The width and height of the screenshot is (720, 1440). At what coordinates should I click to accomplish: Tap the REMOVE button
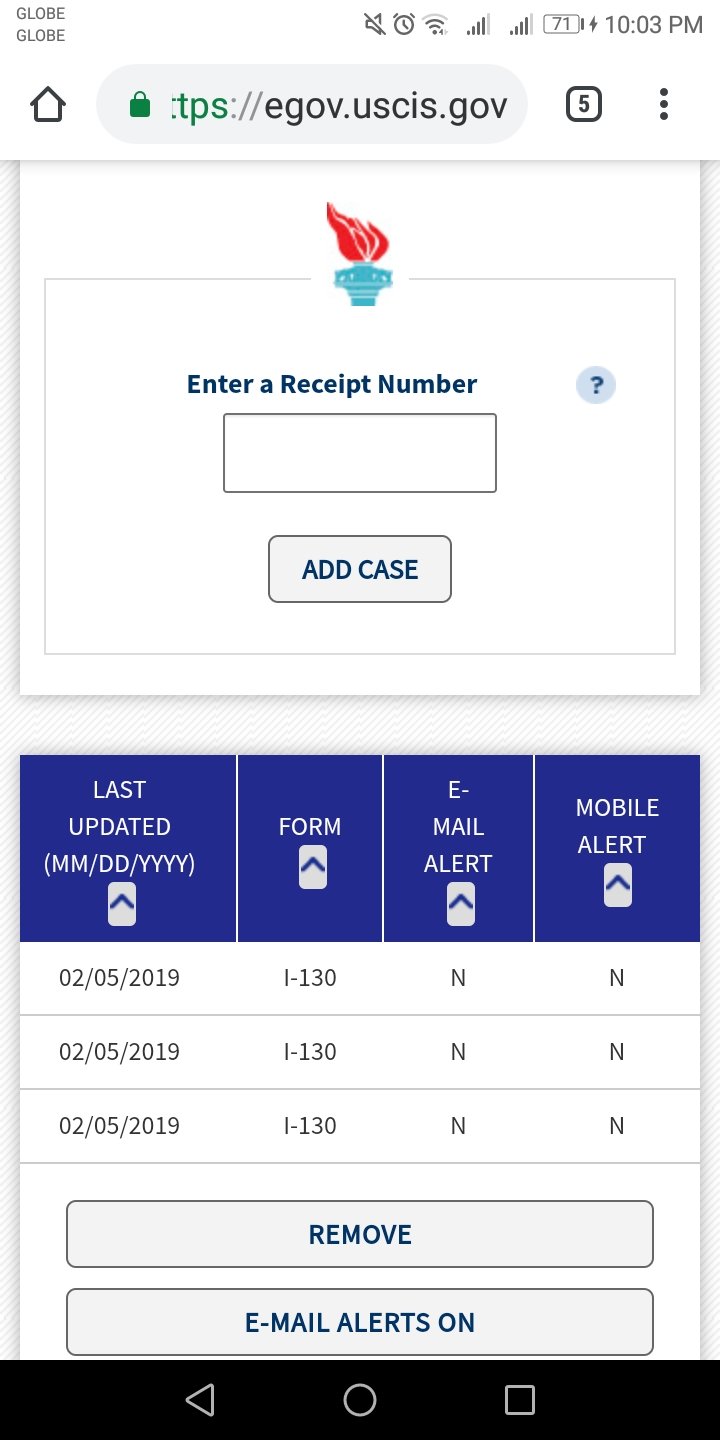360,1234
